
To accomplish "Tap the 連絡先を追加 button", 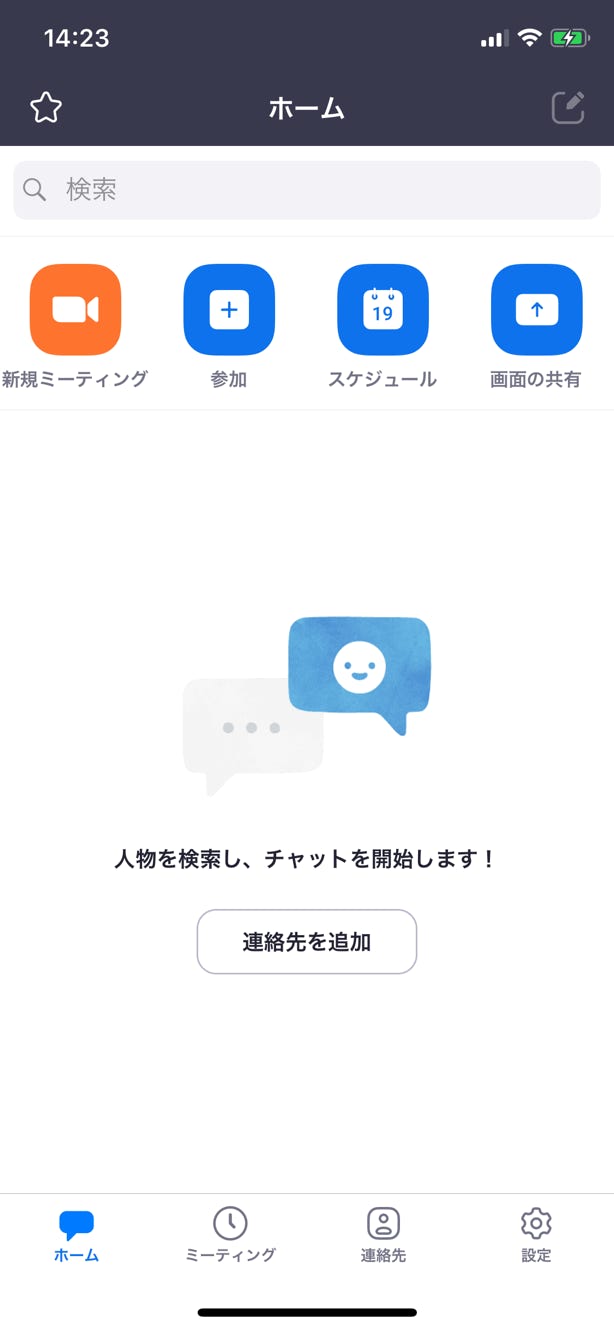I will 307,942.
